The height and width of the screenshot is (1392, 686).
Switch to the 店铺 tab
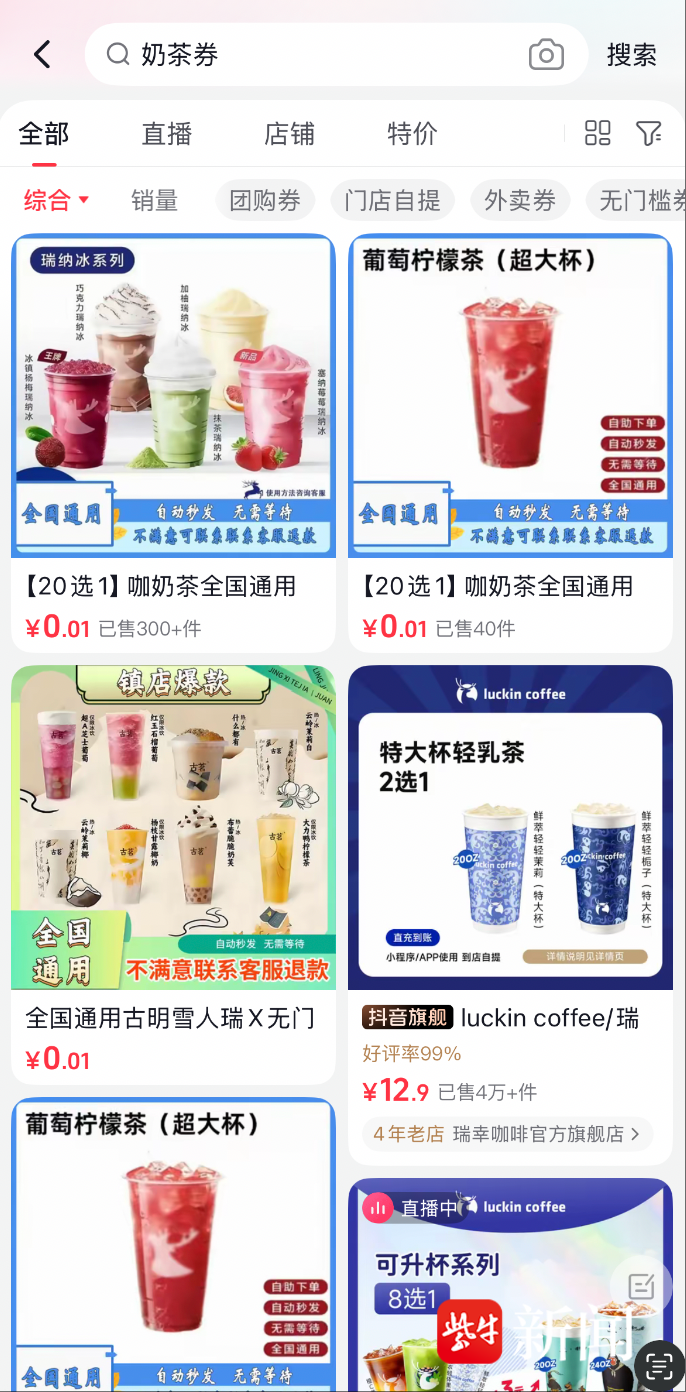click(x=289, y=133)
